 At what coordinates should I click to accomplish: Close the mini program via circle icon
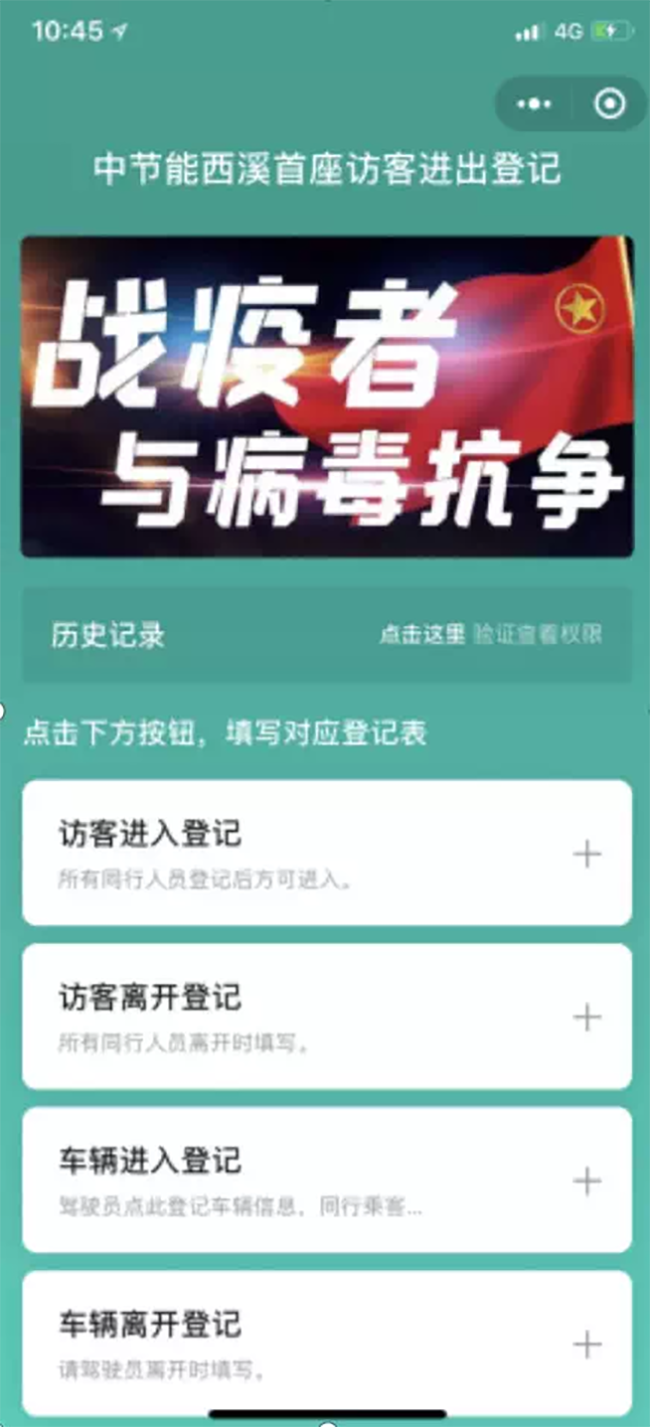tap(609, 104)
